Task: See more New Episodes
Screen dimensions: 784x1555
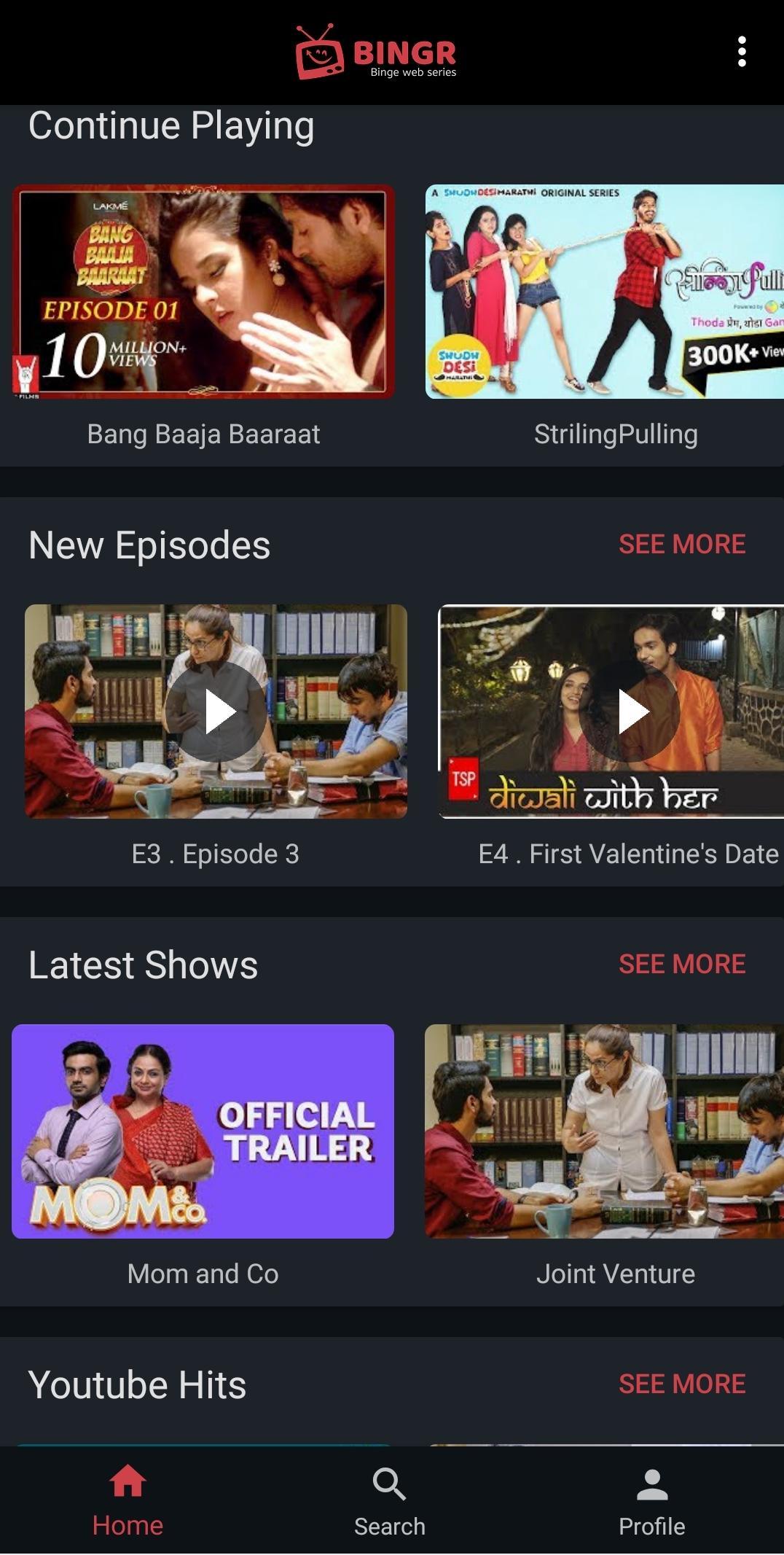Action: (682, 544)
